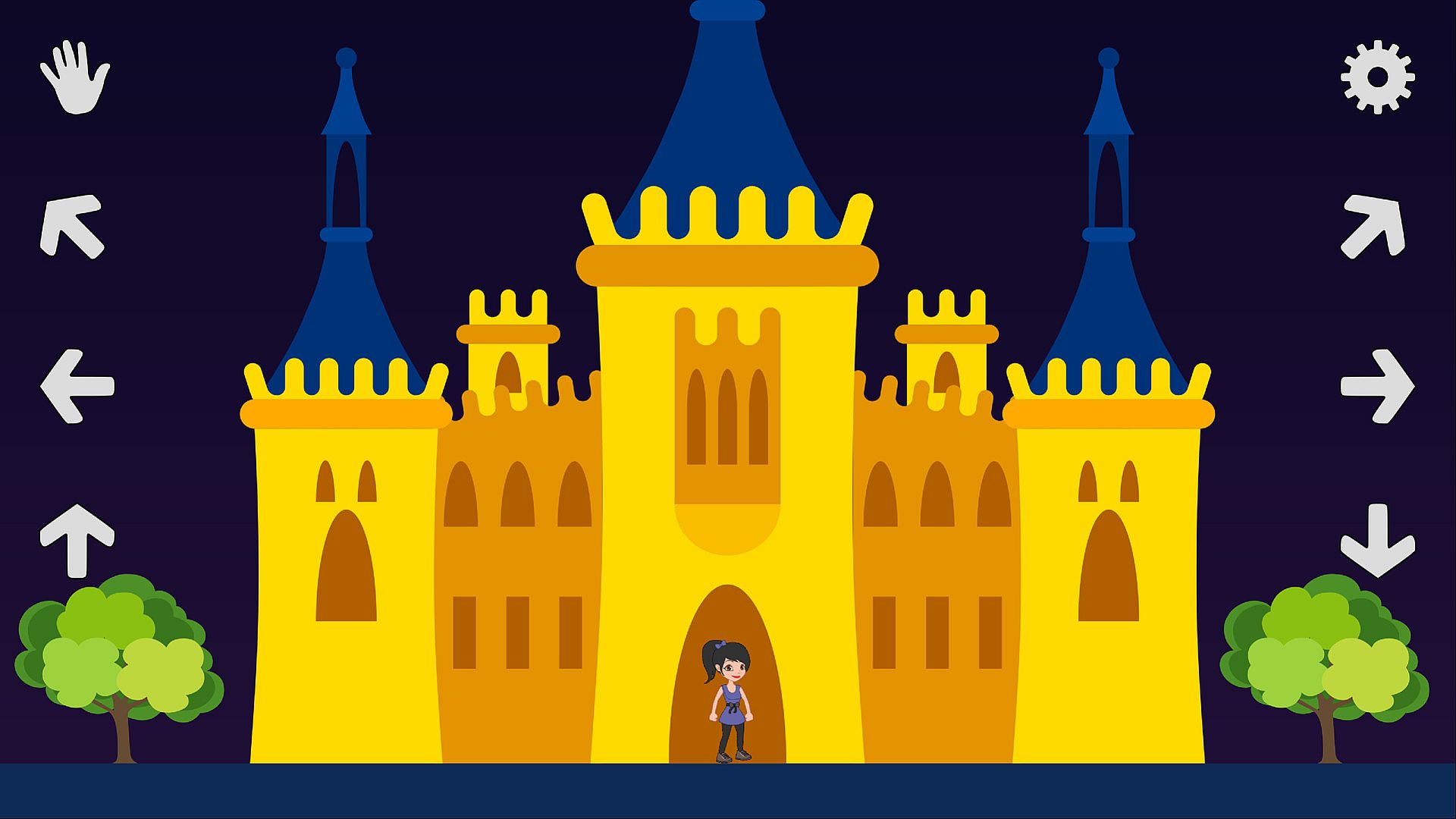
Task: Tap the up-right diagonal arrow
Action: tap(1373, 226)
